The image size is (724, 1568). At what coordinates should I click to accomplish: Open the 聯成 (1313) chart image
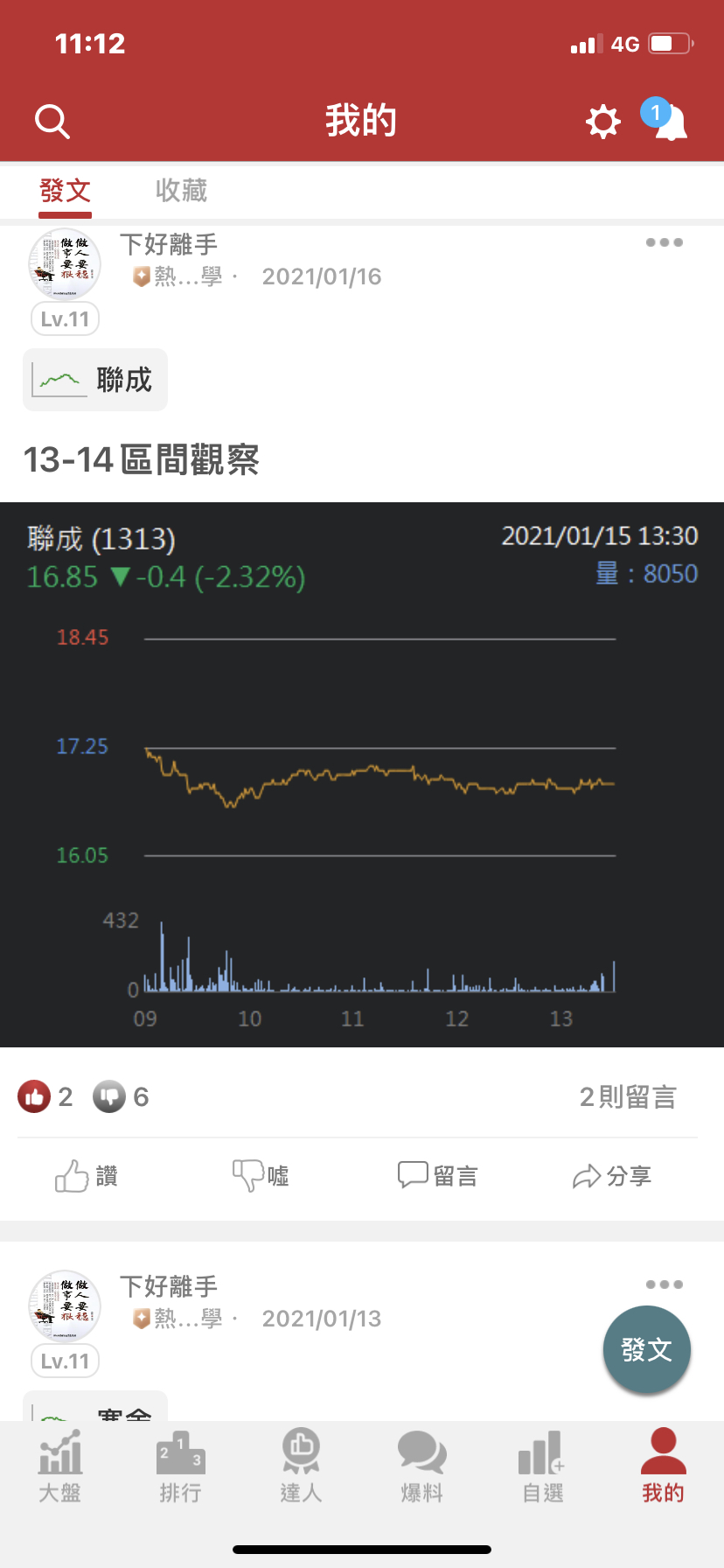[x=362, y=774]
